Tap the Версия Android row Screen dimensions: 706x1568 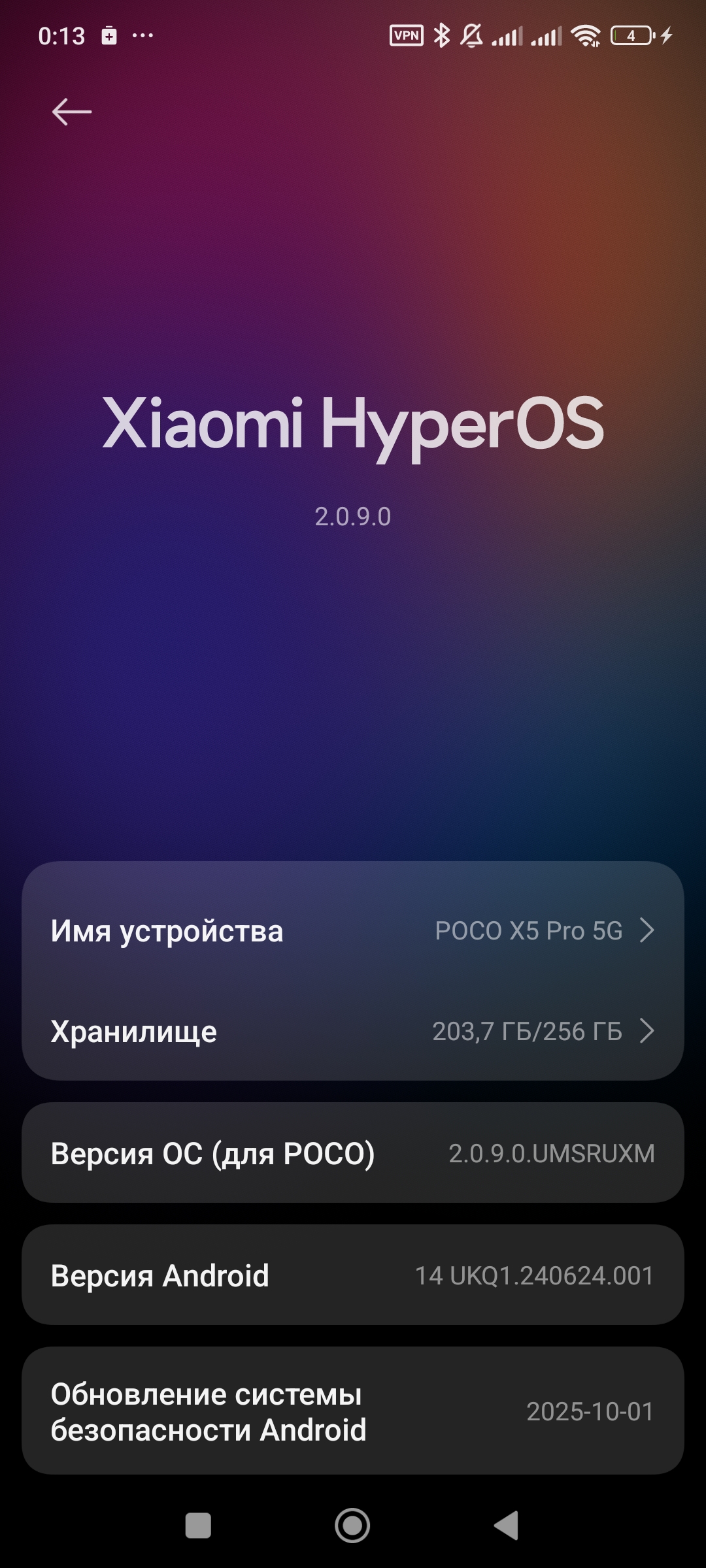353,1275
